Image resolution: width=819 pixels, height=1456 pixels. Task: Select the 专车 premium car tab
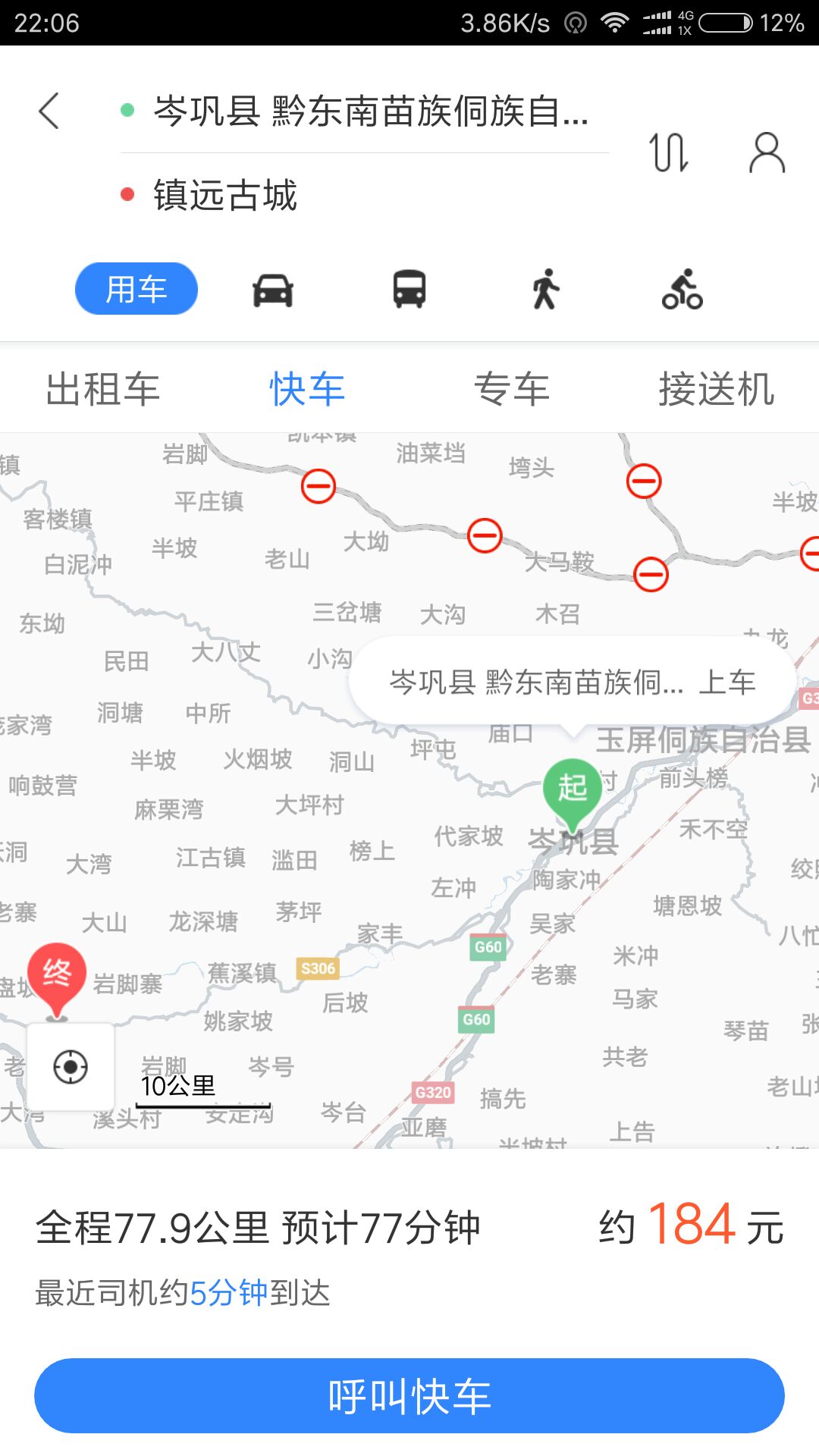pos(512,389)
